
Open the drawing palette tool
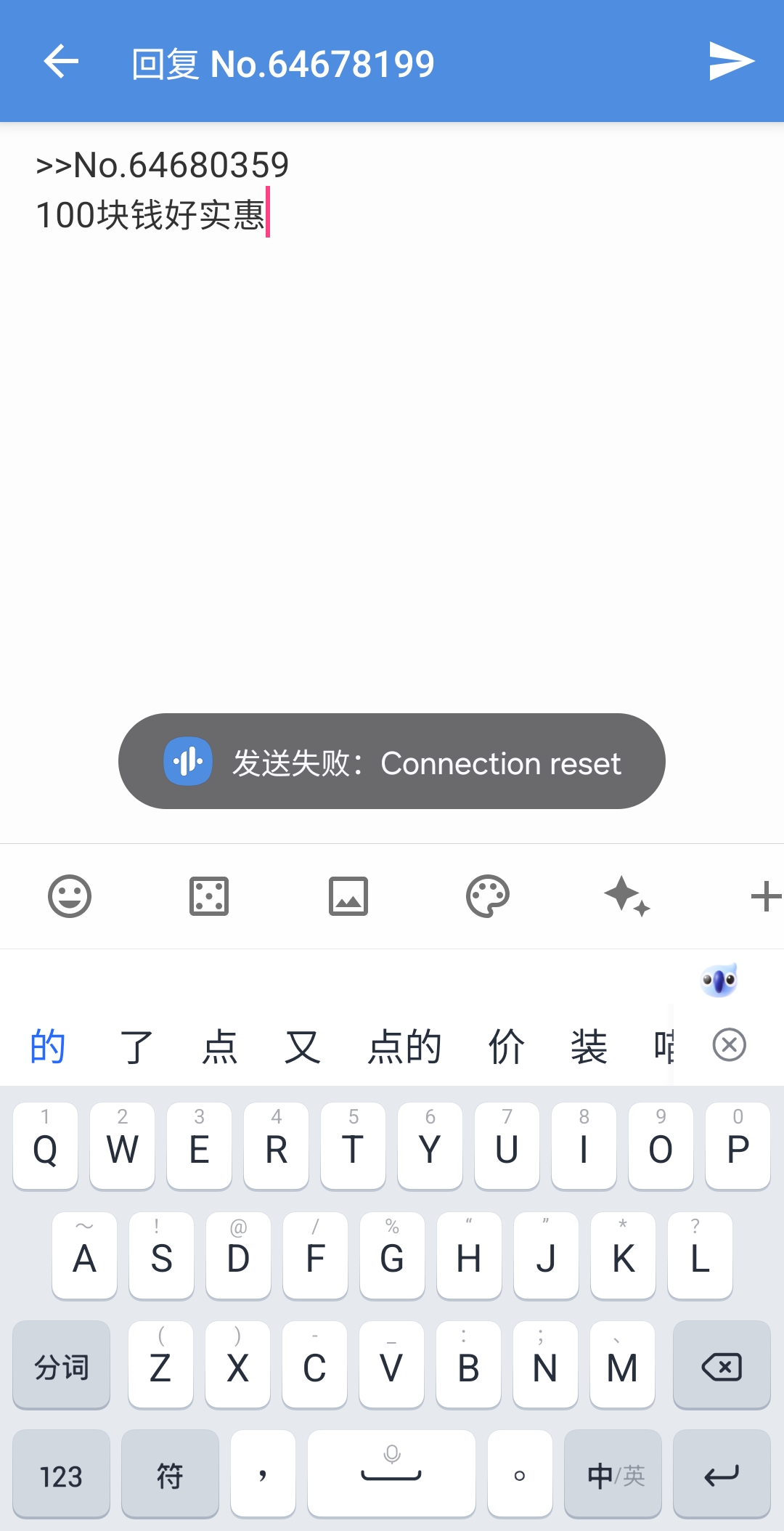[488, 896]
